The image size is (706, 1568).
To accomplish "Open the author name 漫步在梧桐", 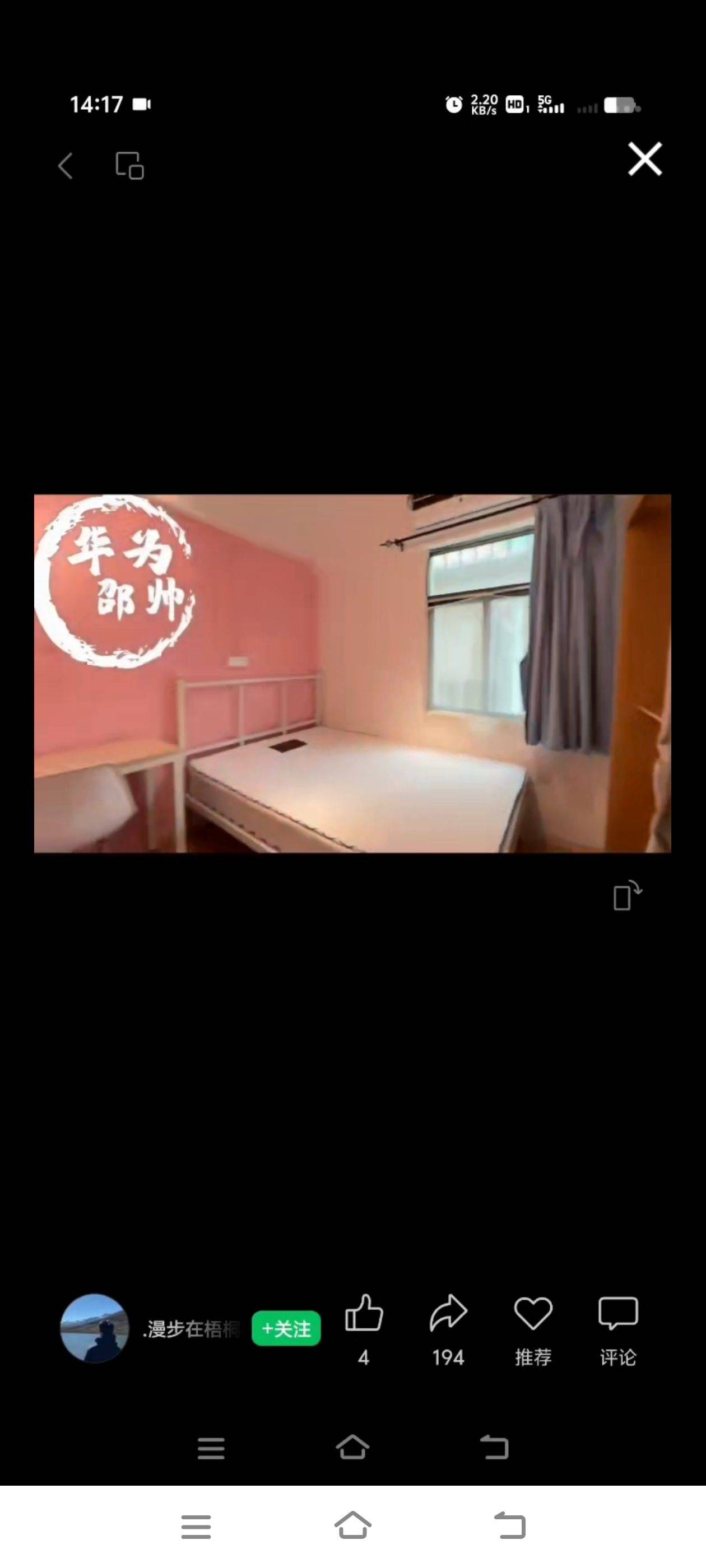I will [x=191, y=1329].
